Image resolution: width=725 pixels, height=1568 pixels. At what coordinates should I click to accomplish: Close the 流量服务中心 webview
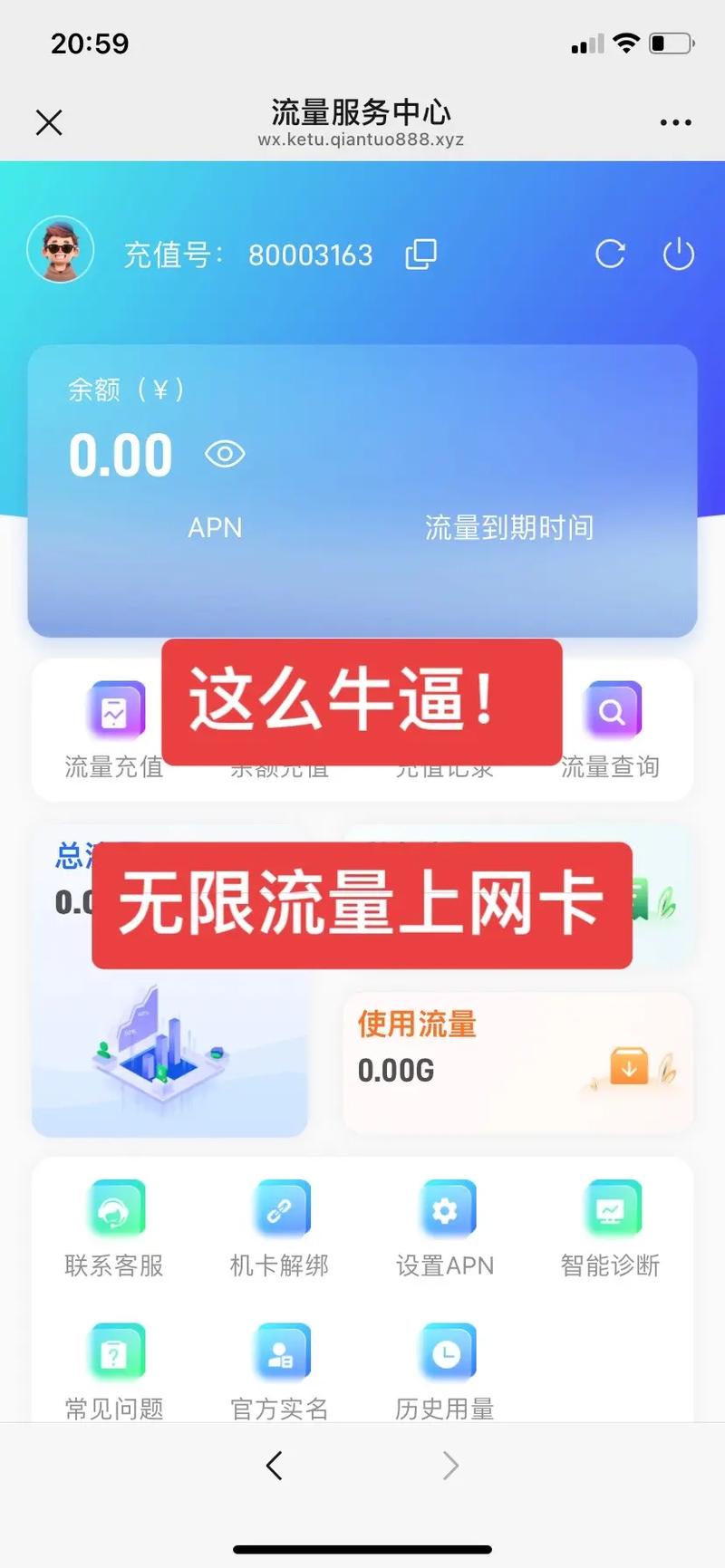pyautogui.click(x=49, y=122)
